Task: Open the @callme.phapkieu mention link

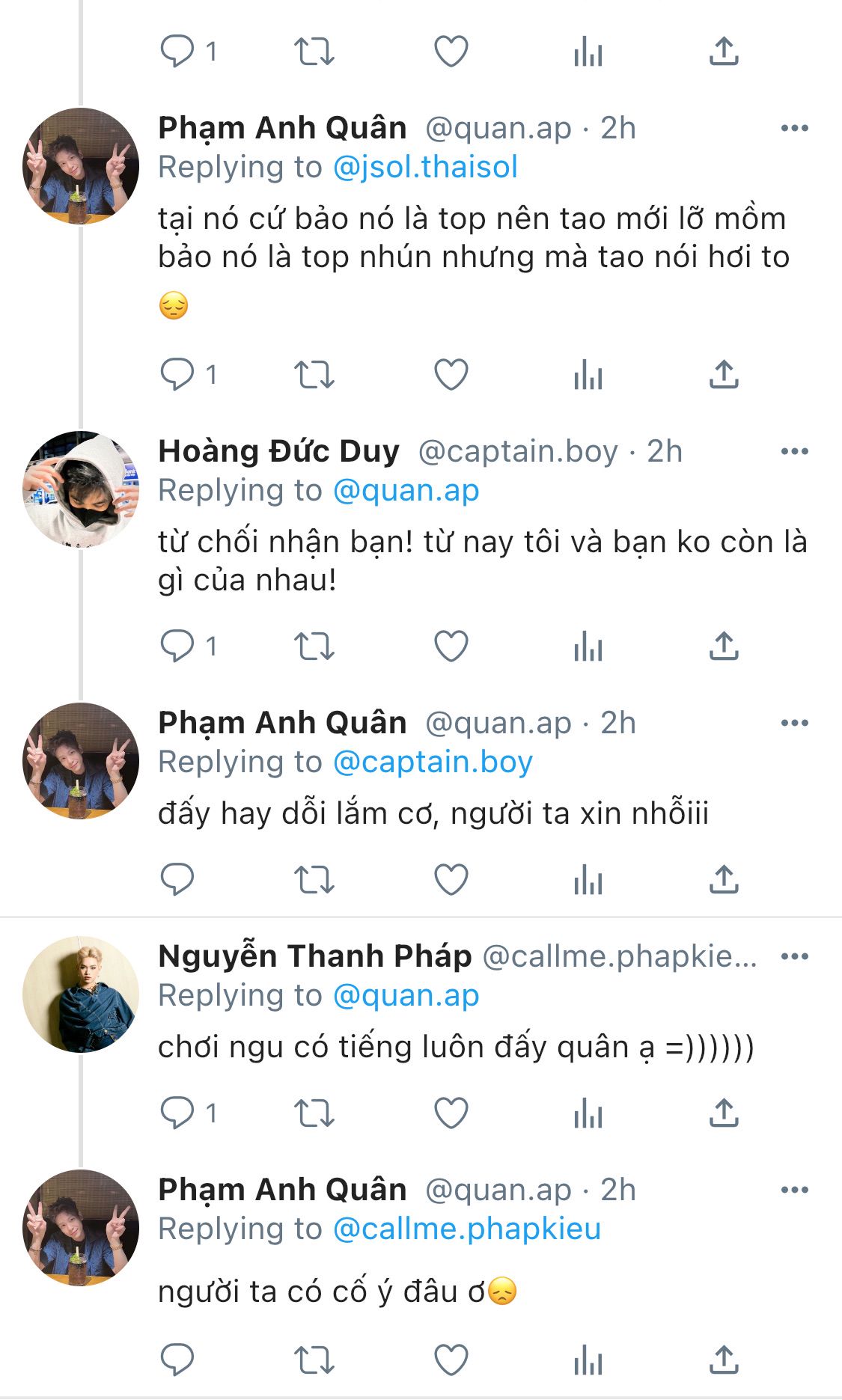Action: pyautogui.click(x=466, y=1229)
